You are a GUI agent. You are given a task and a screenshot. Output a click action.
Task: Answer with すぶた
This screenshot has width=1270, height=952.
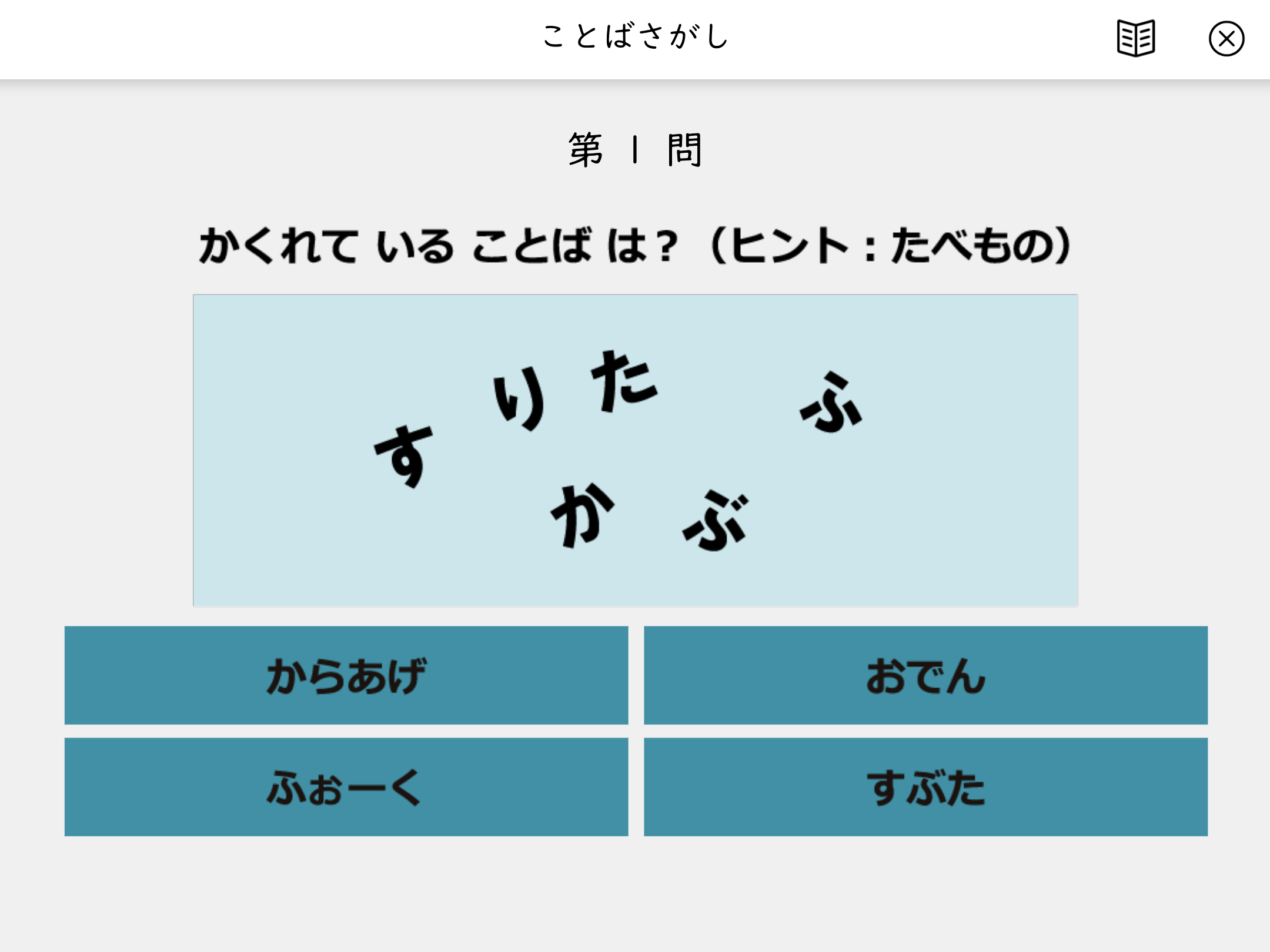coord(925,787)
